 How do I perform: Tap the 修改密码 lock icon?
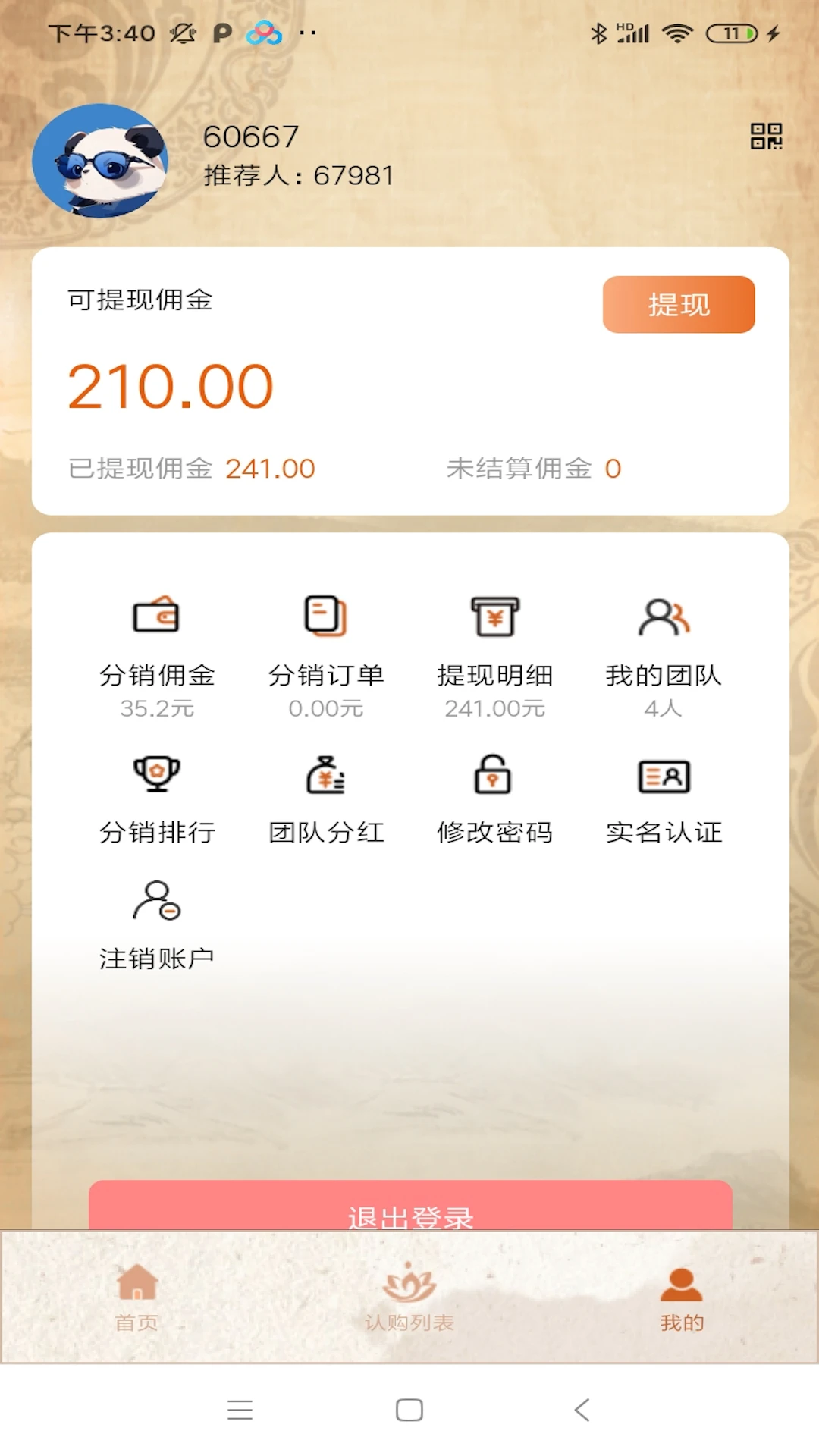coord(494,775)
